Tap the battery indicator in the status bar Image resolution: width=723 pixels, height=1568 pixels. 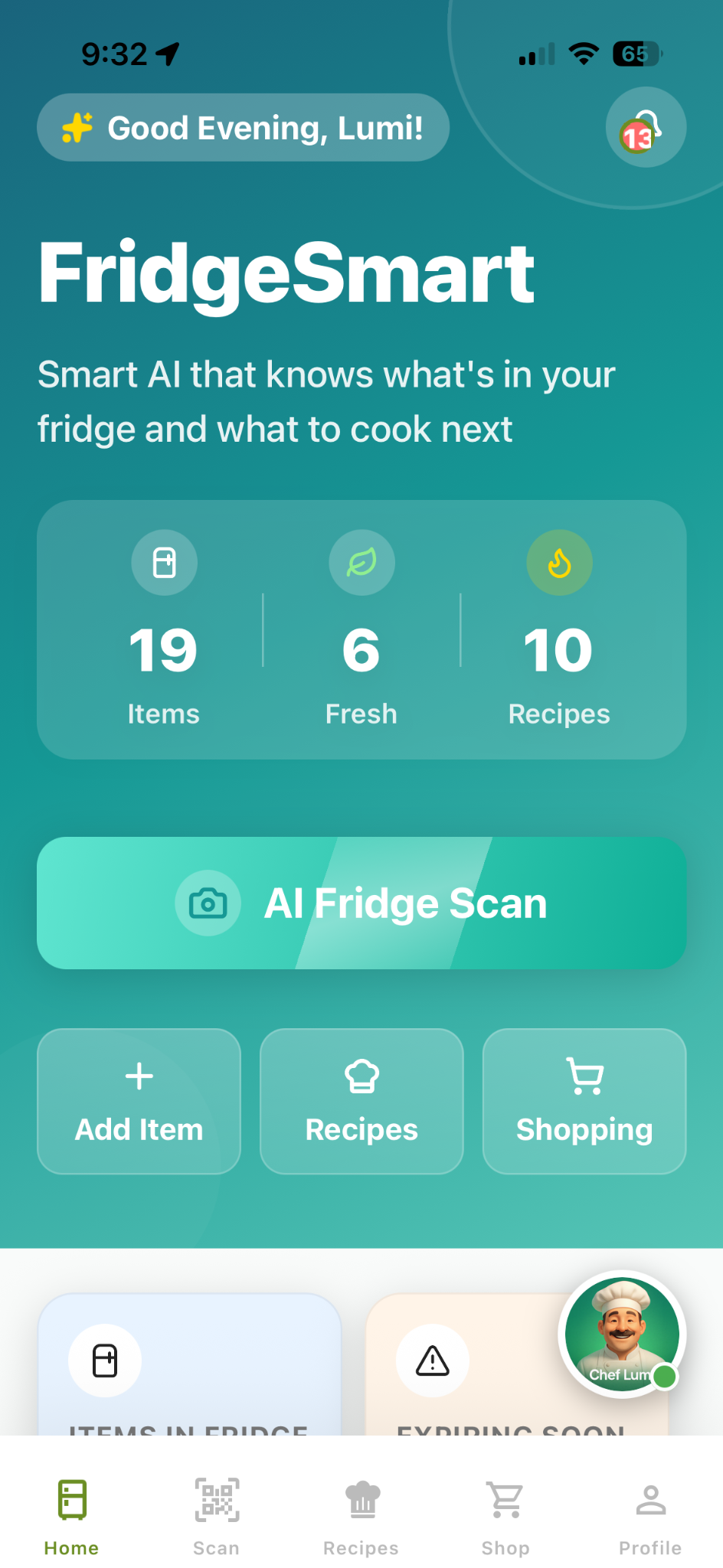click(x=634, y=53)
